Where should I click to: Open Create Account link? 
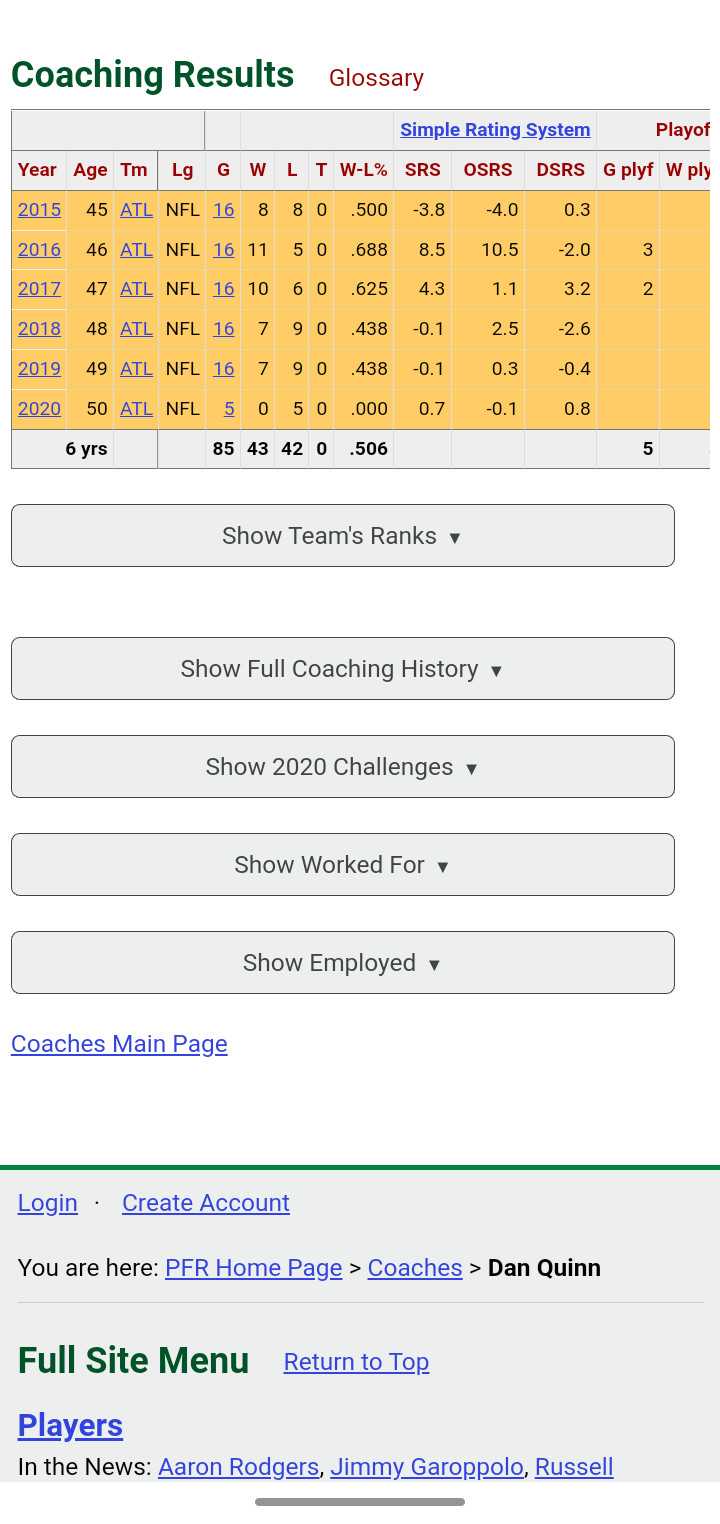(206, 1203)
